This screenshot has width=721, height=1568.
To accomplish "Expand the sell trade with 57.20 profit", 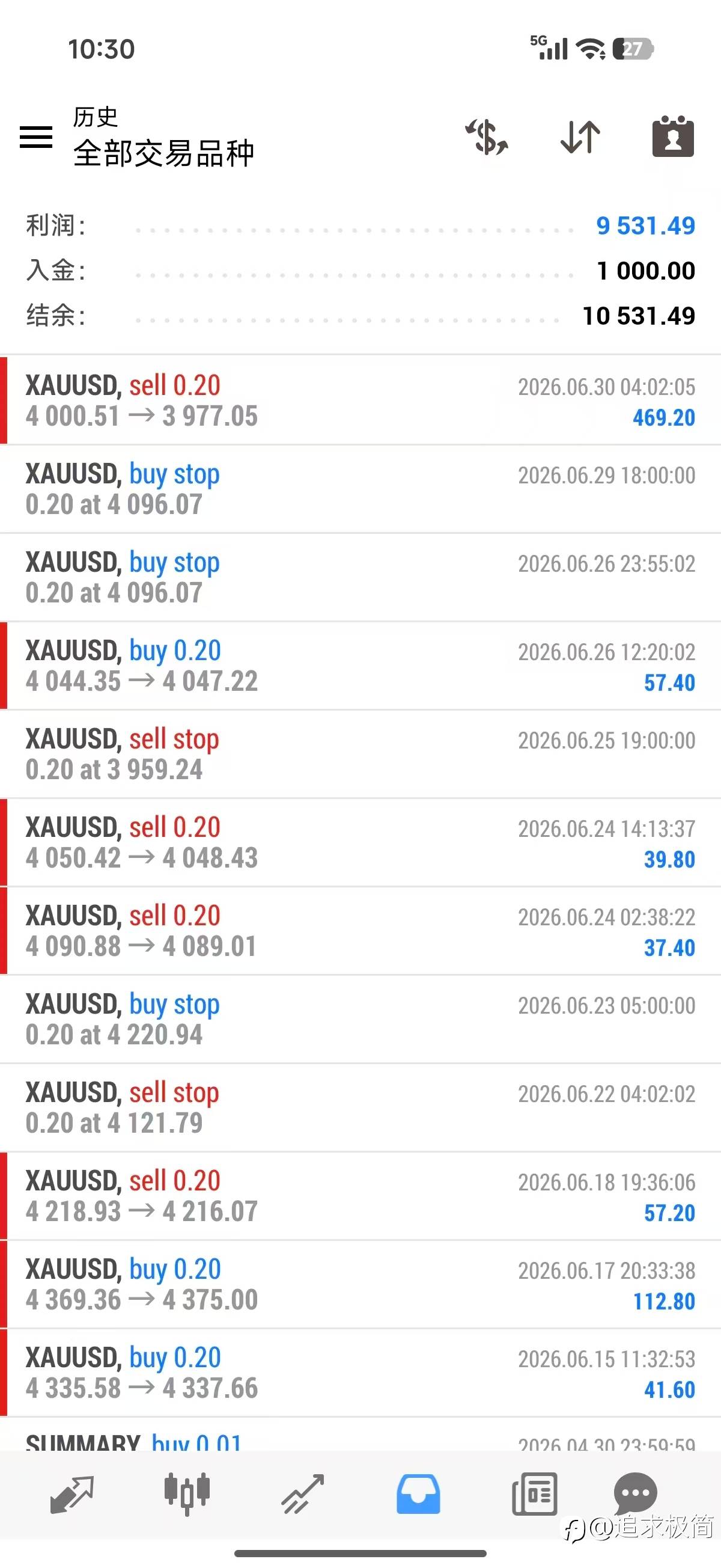I will tap(360, 1195).
